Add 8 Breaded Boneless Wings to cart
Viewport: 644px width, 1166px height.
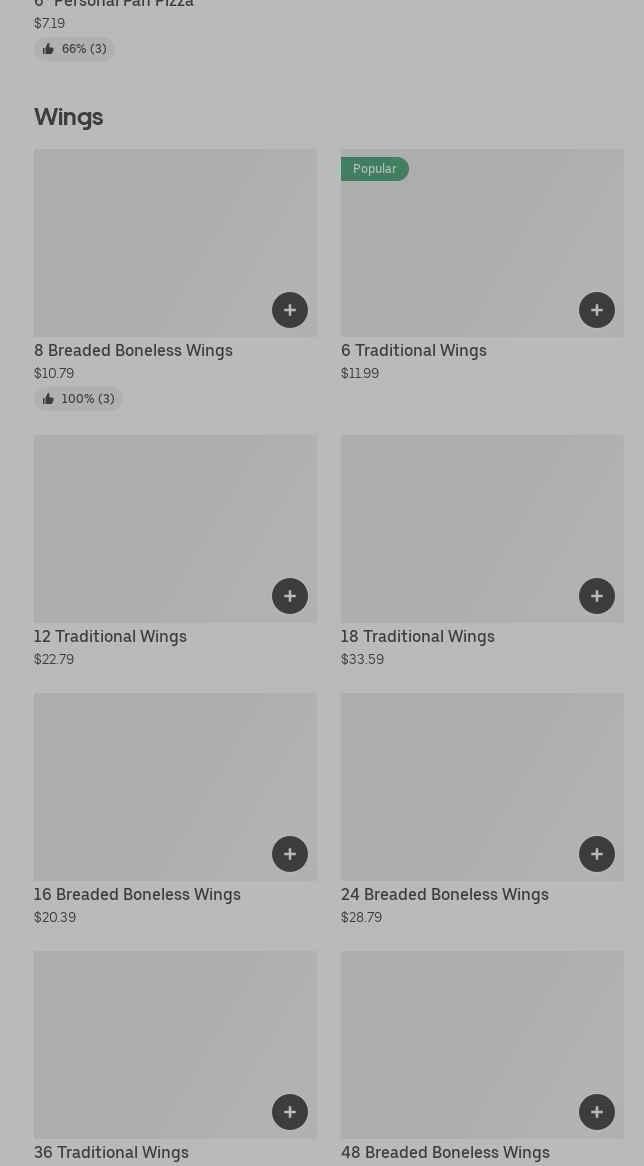click(290, 310)
